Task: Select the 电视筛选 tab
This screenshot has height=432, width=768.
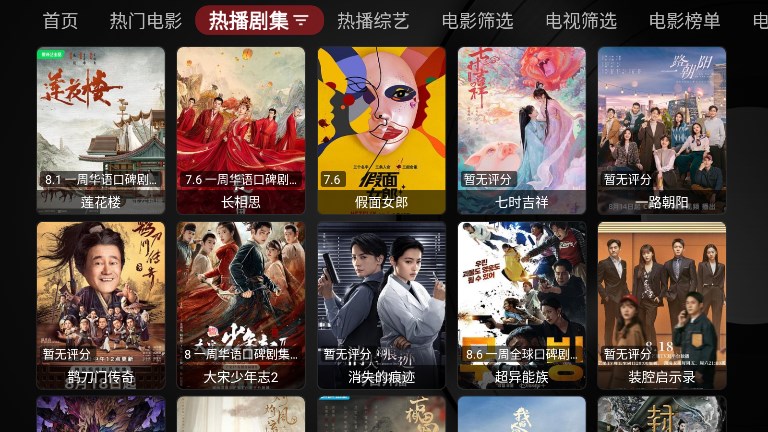Action: [581, 20]
